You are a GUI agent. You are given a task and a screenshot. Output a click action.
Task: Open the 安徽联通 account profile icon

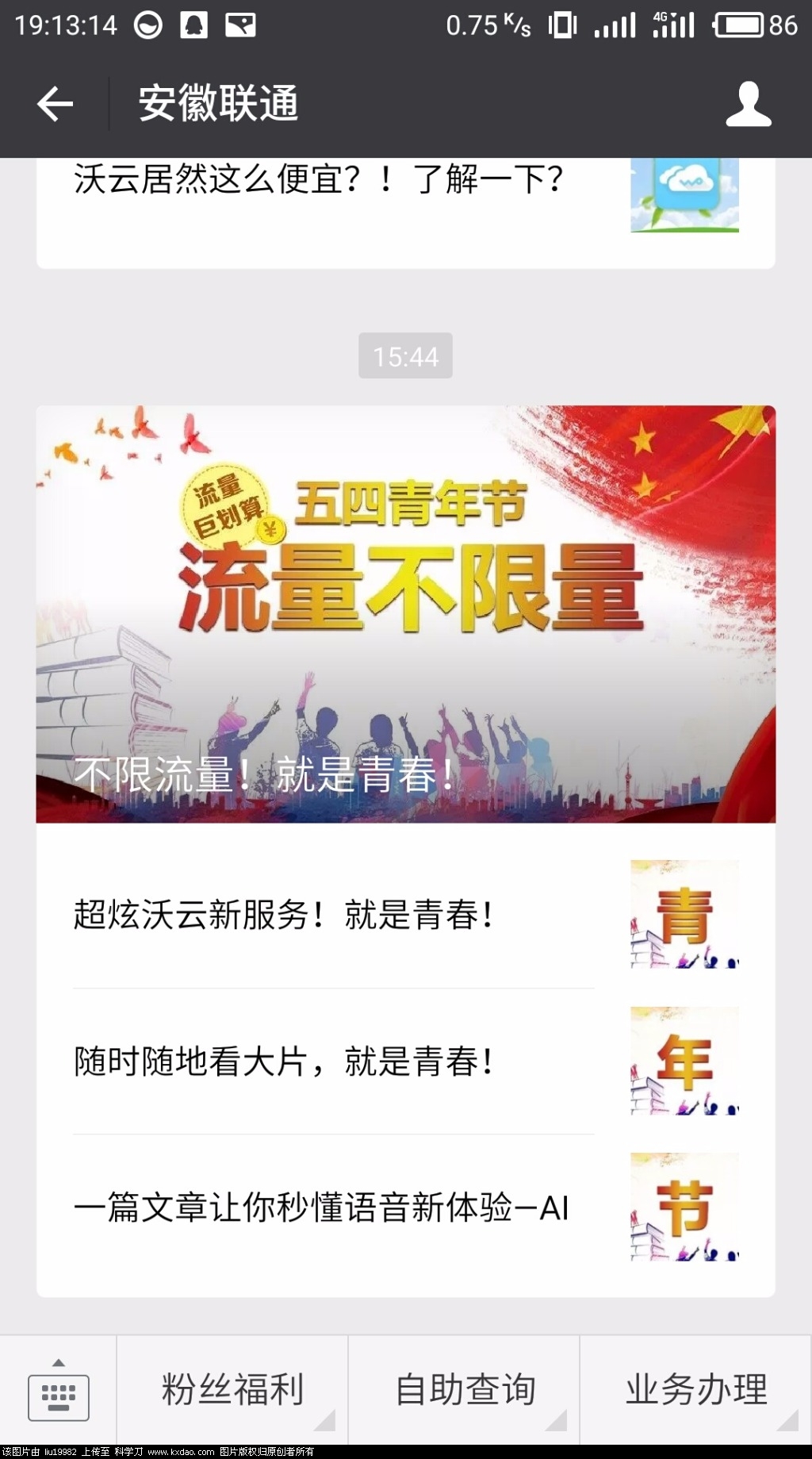pos(748,104)
